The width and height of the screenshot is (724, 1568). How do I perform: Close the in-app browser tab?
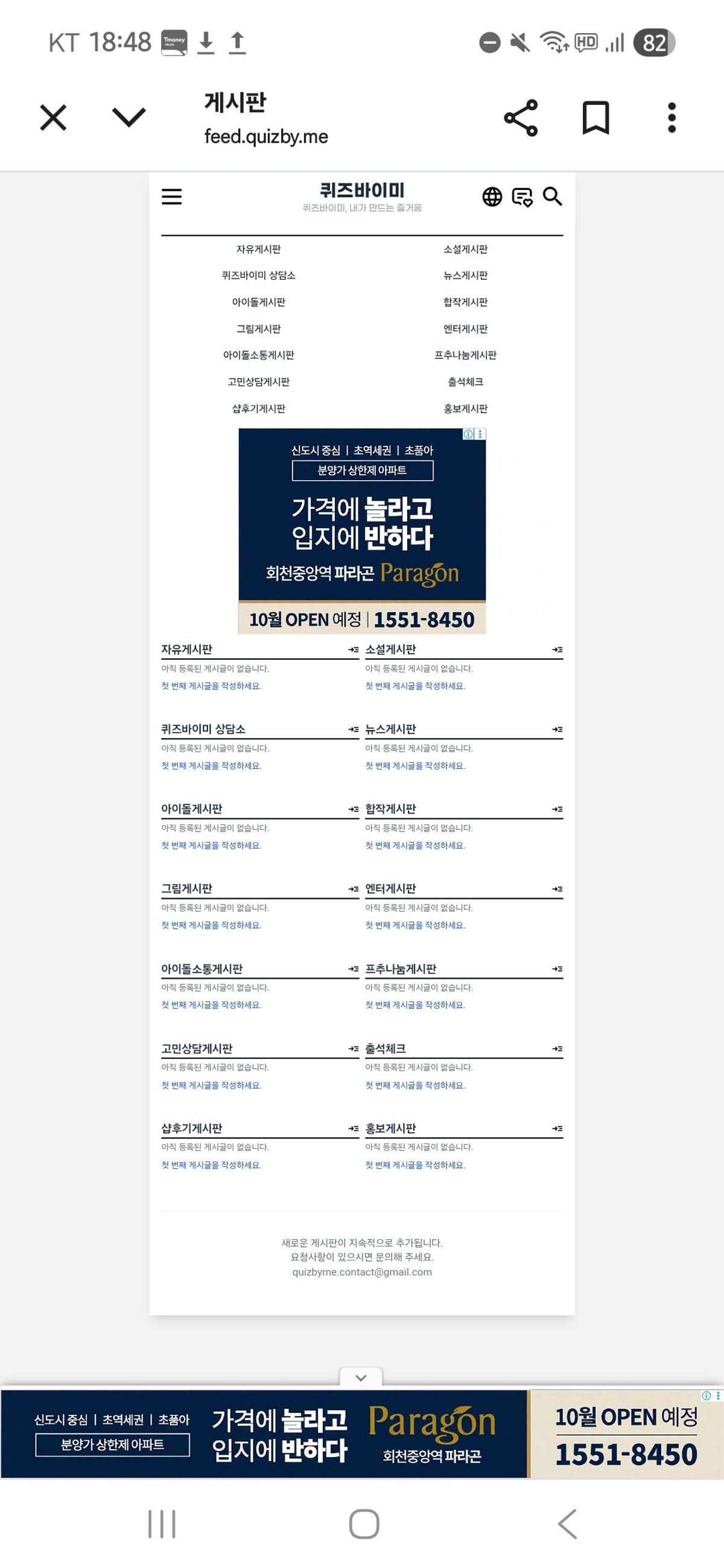53,118
